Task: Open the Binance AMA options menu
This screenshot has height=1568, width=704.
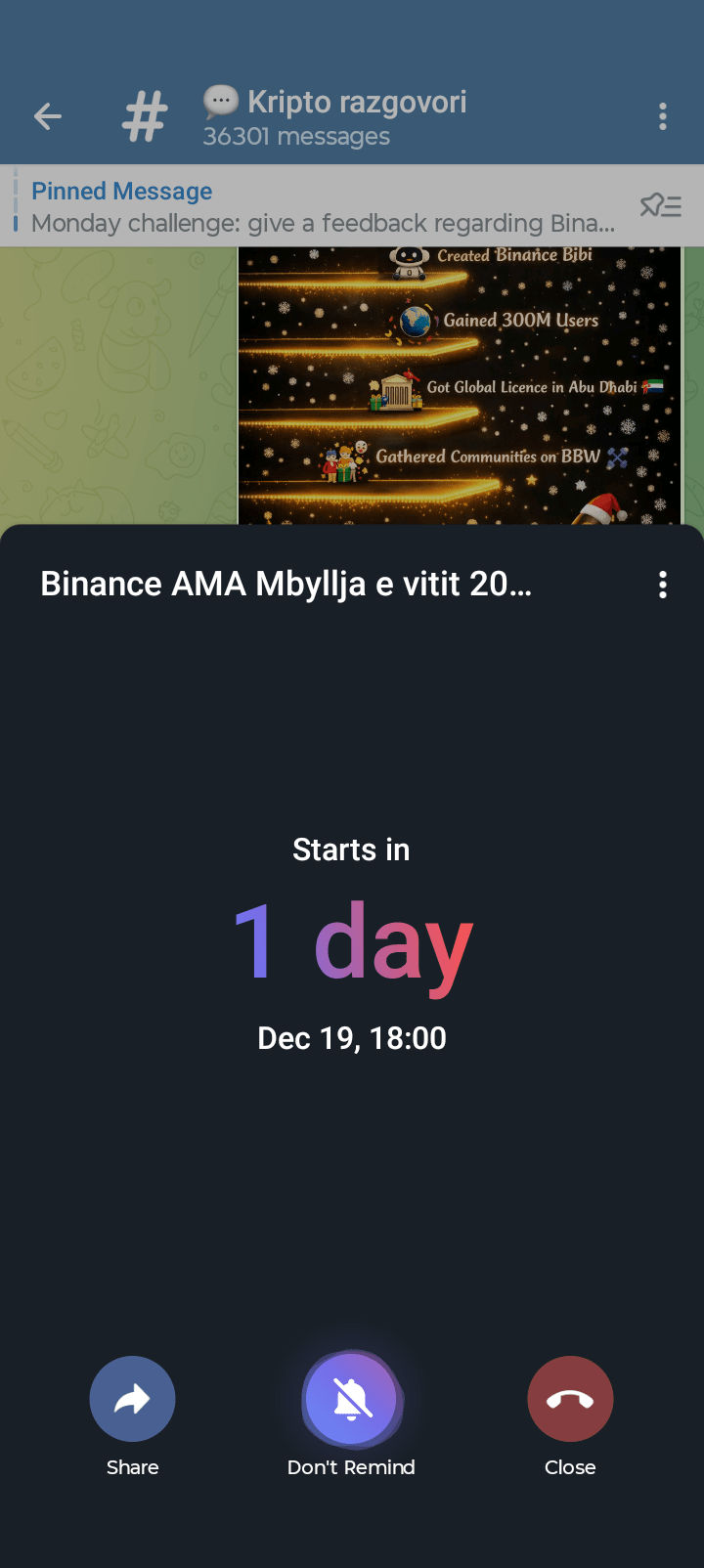Action: click(x=663, y=585)
